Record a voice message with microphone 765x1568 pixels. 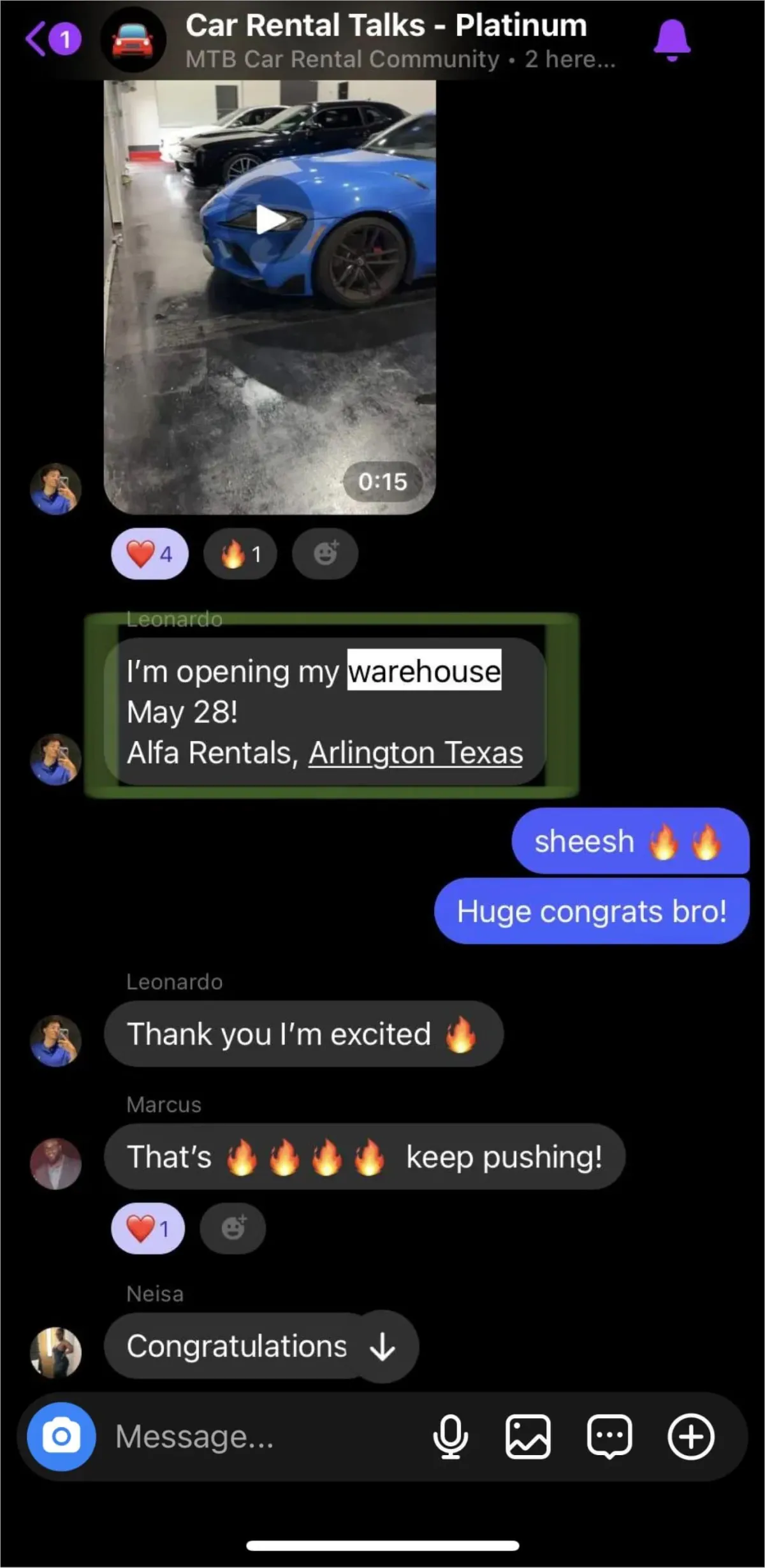coord(450,1436)
